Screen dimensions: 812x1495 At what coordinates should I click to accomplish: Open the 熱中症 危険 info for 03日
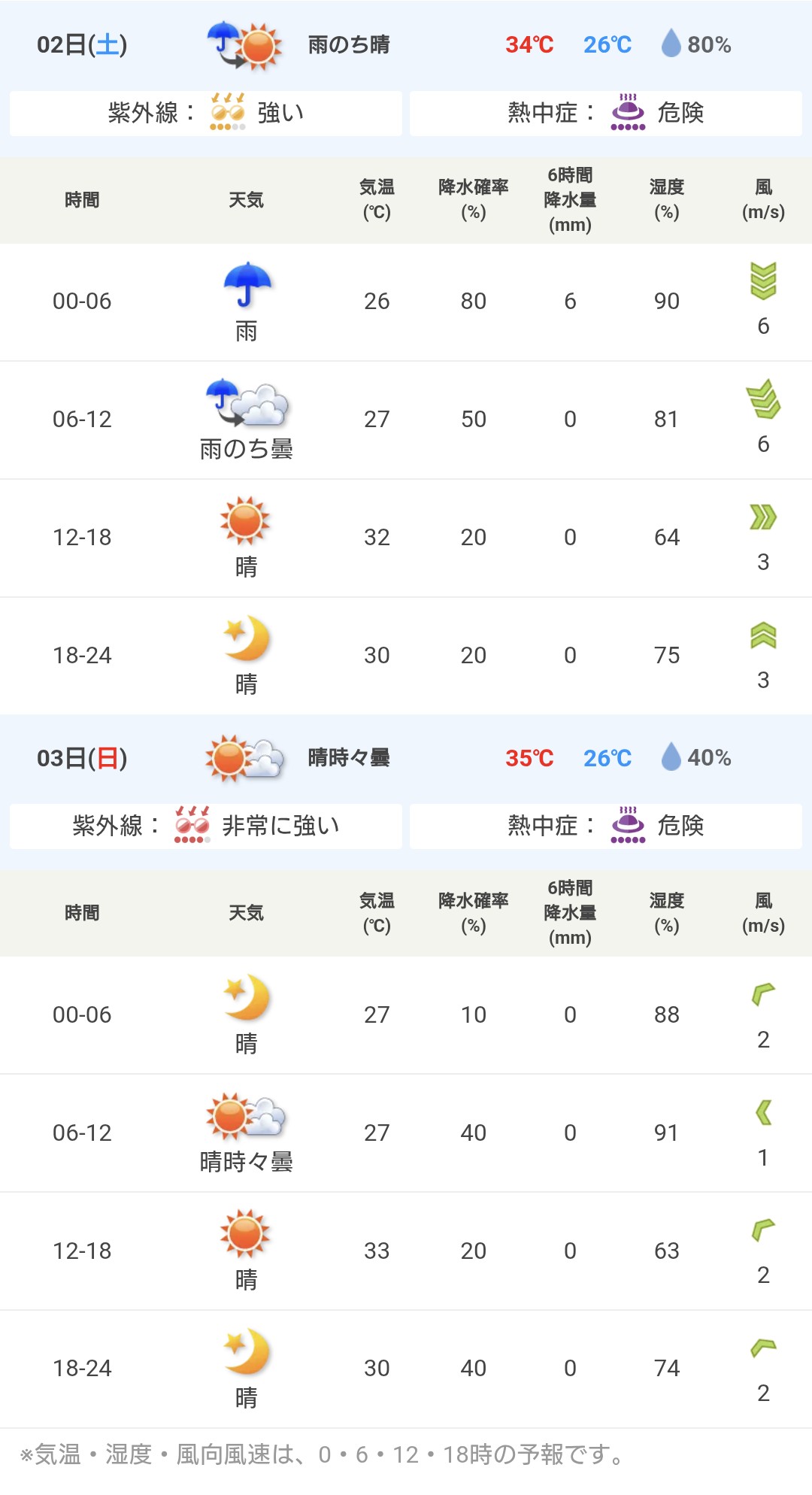[605, 826]
